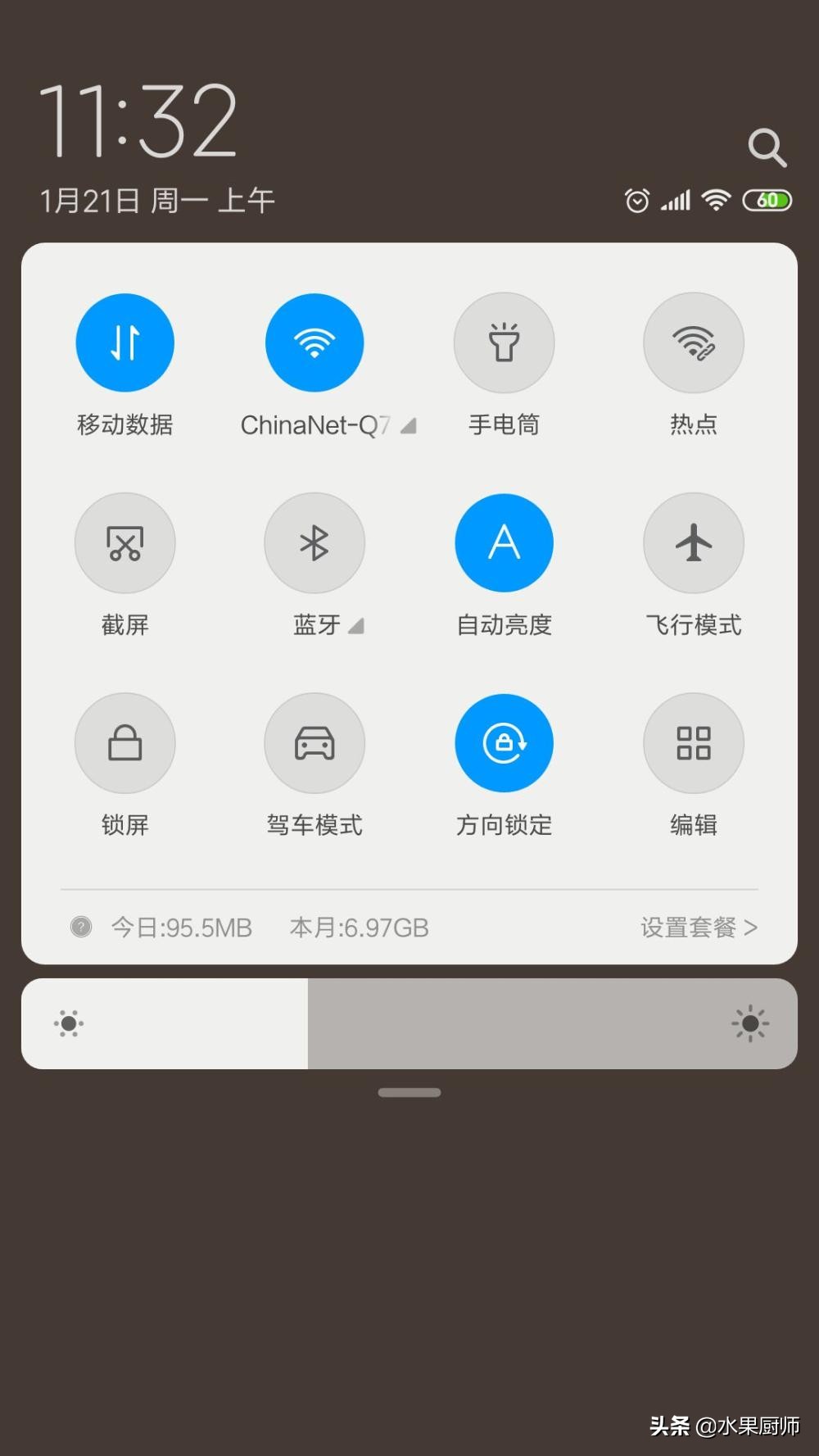
Task: Open the edit tiles panel
Action: [693, 742]
